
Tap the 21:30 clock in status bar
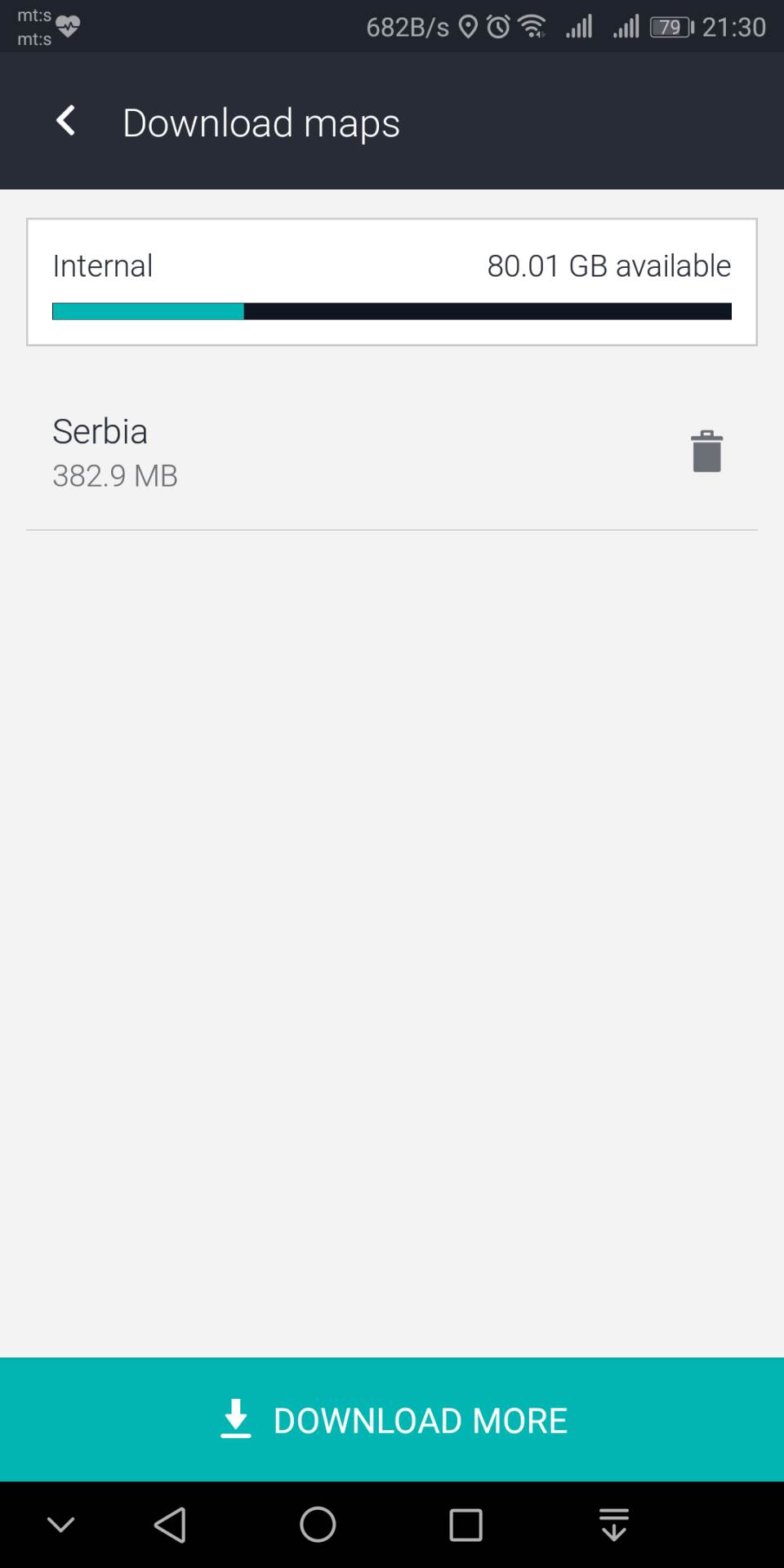pyautogui.click(x=733, y=26)
